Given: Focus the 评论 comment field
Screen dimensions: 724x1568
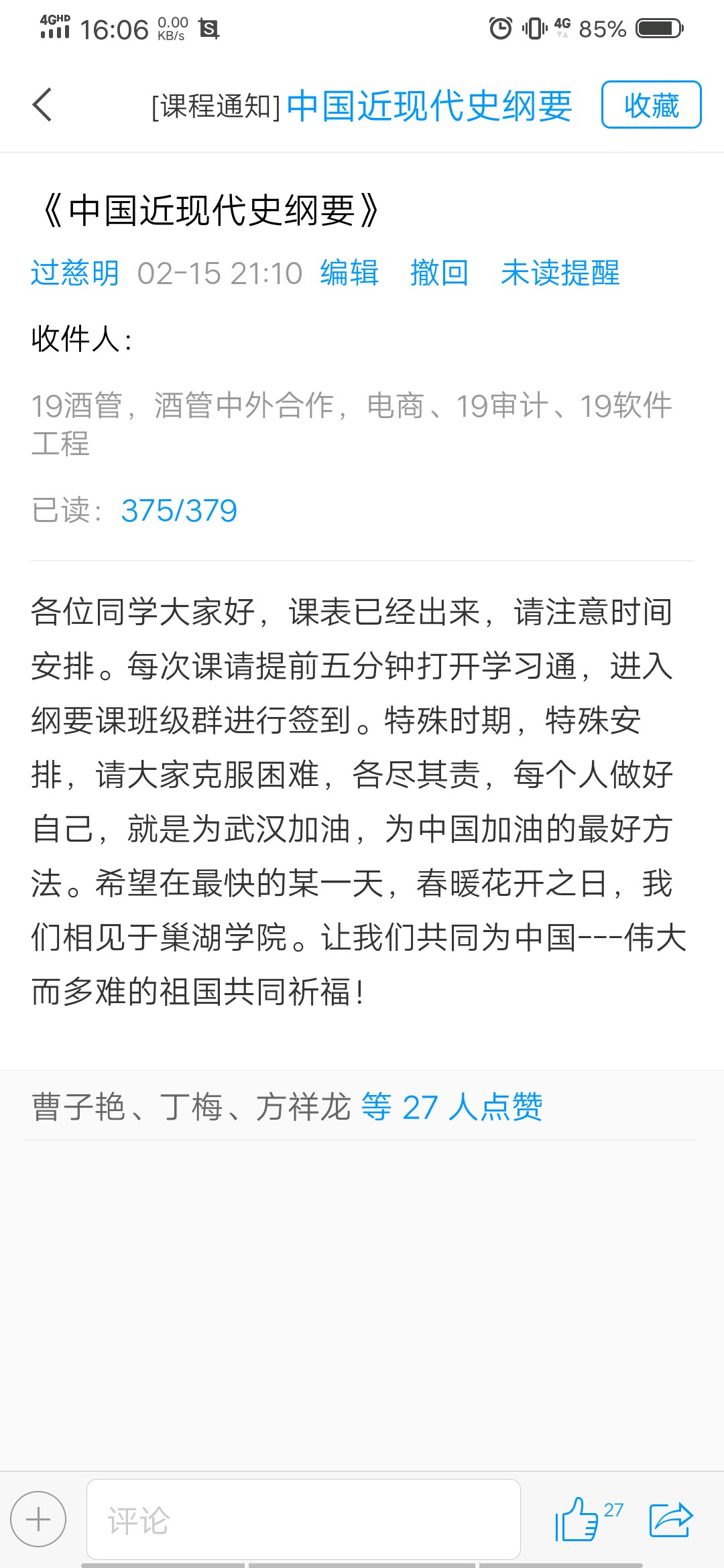Looking at the screenshot, I should 304,1519.
